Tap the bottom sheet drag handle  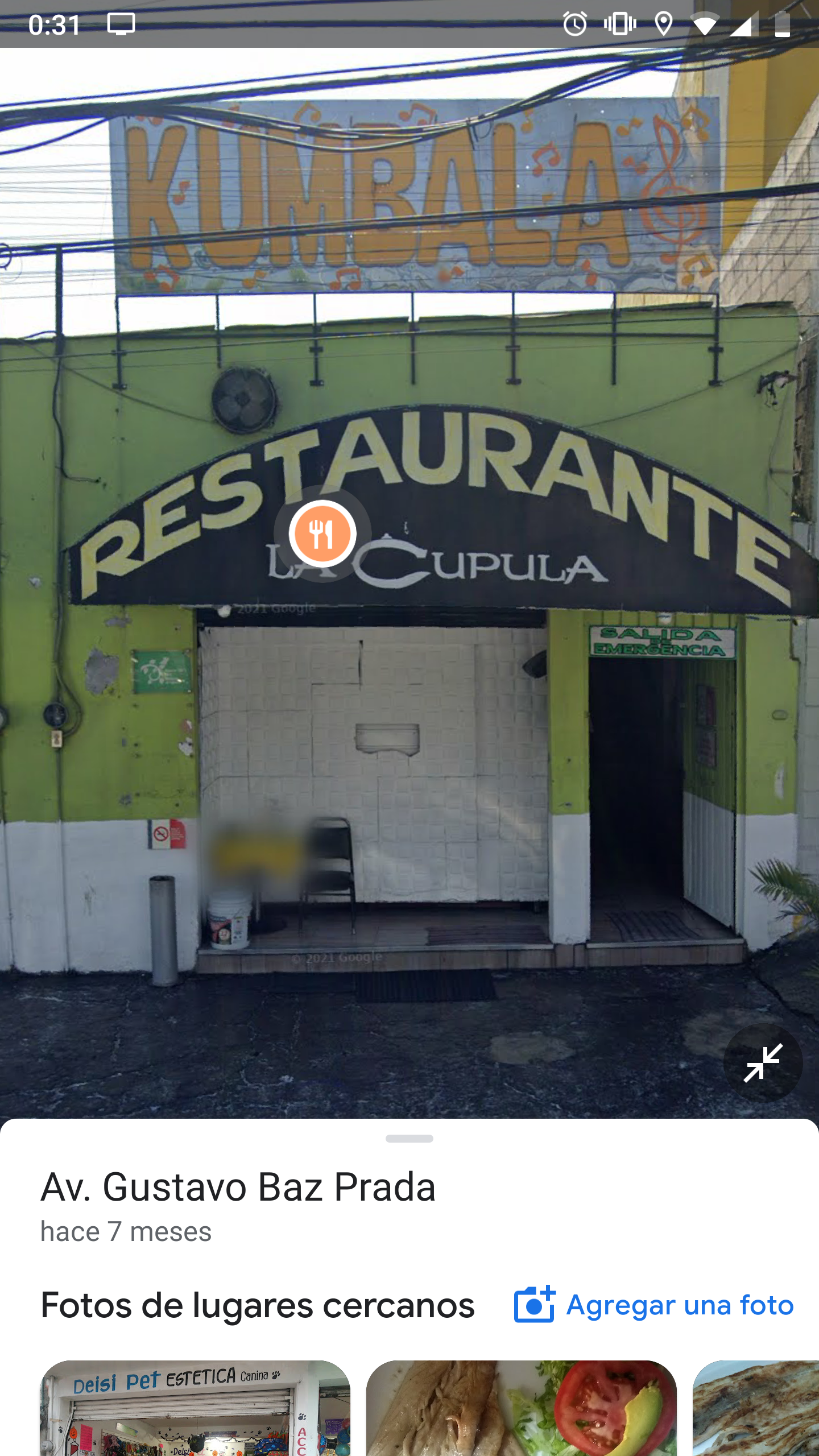409,1139
